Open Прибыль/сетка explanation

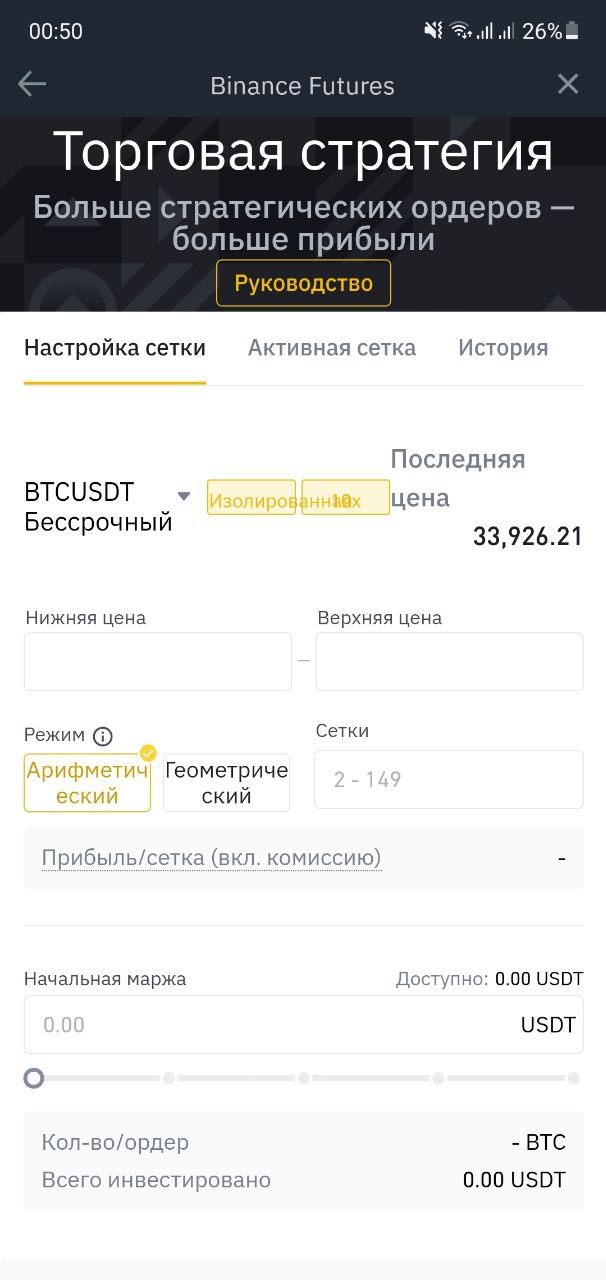point(211,858)
